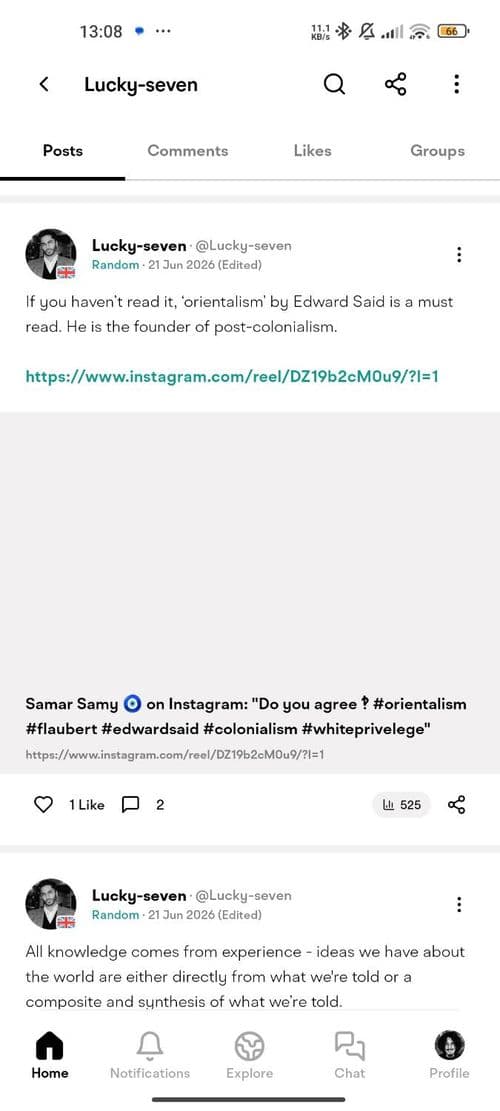
Task: Open the Instagram reel link in the post
Action: [x=232, y=376]
